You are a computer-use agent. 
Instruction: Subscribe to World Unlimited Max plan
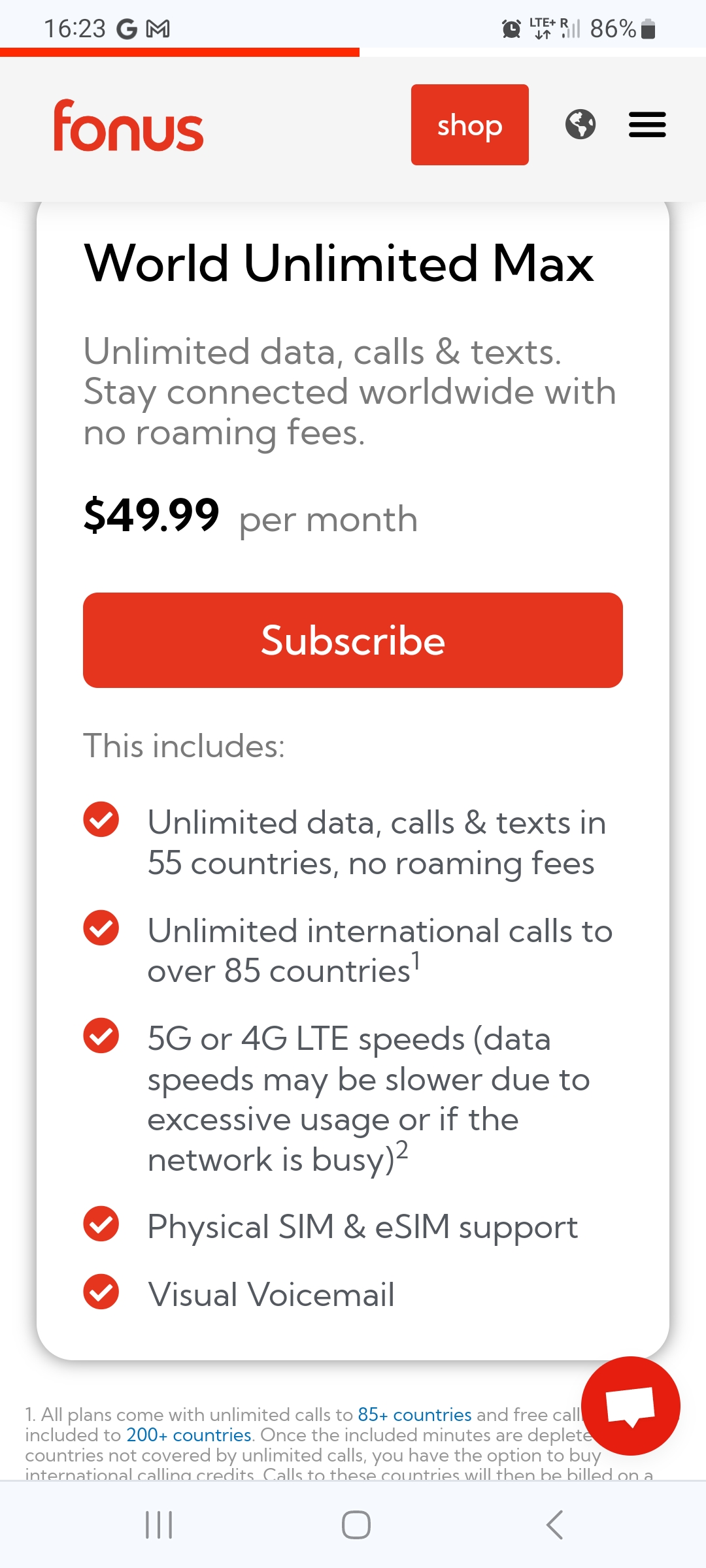pos(353,640)
